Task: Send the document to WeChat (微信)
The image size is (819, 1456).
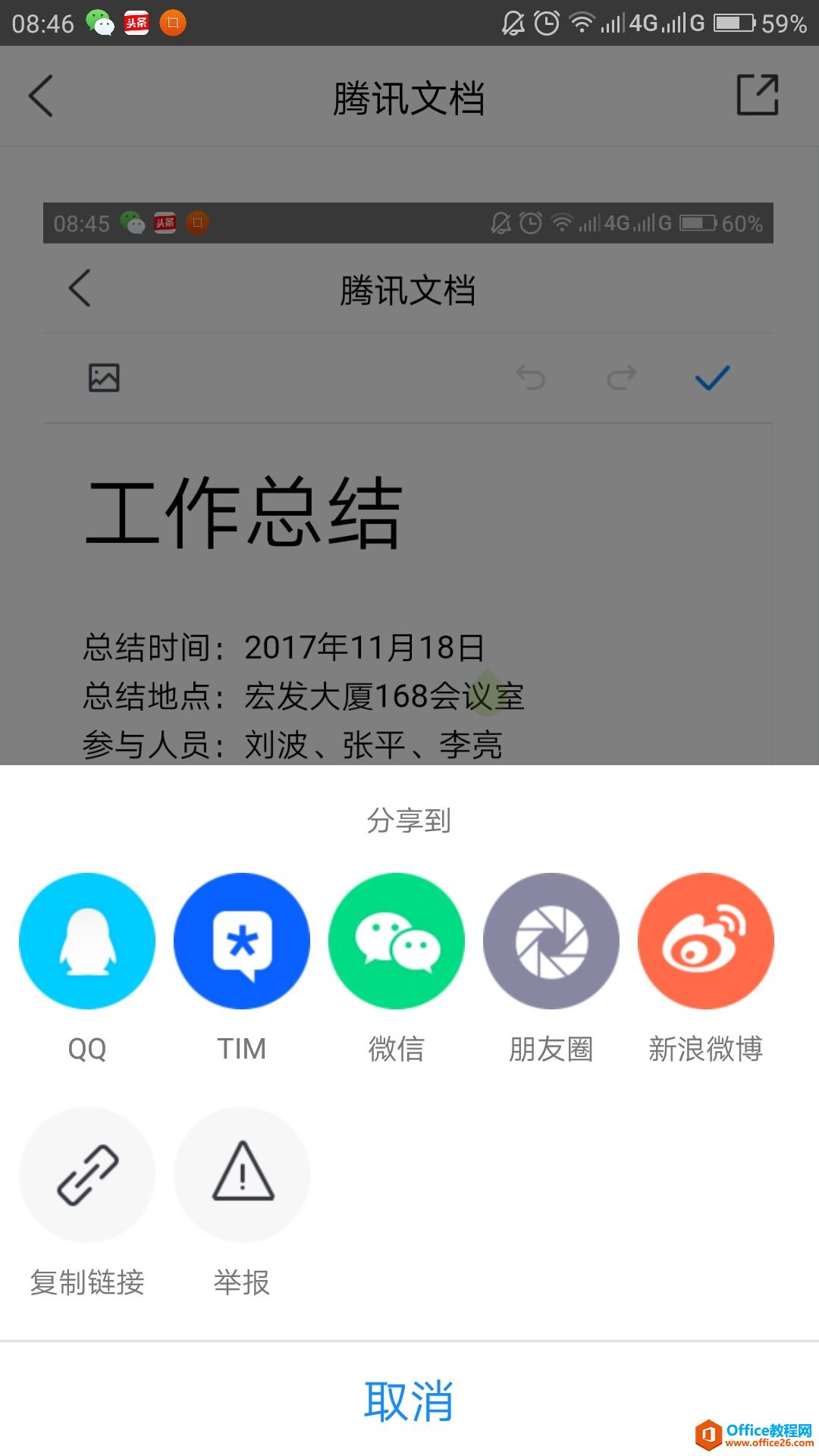Action: (x=396, y=941)
